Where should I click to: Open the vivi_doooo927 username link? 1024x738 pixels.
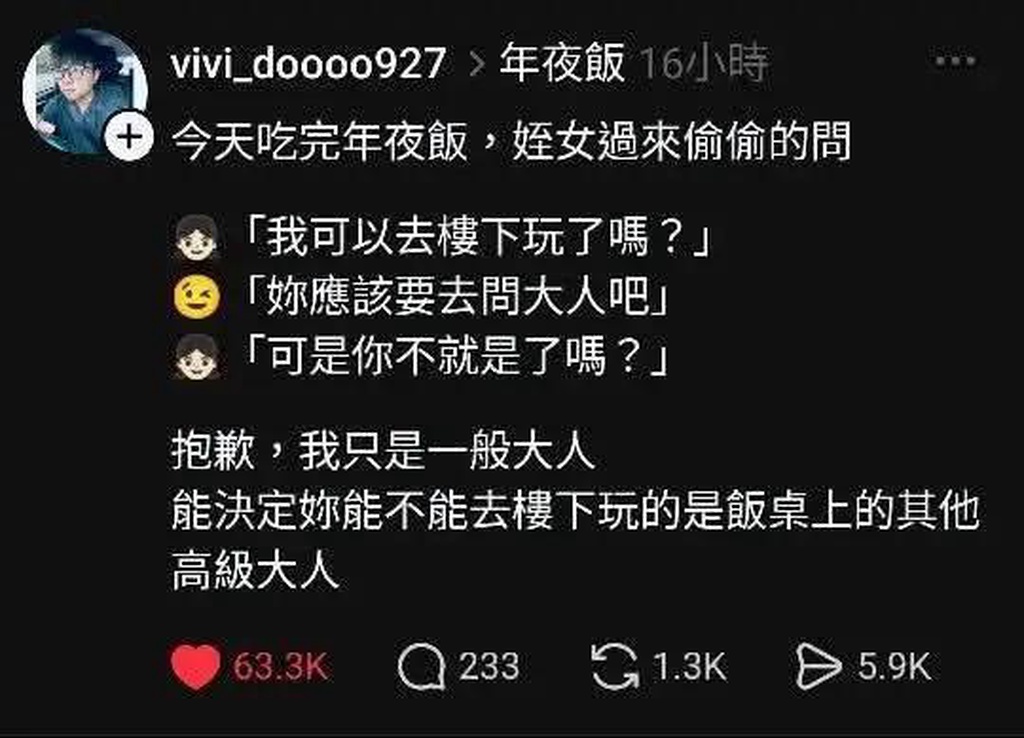308,65
